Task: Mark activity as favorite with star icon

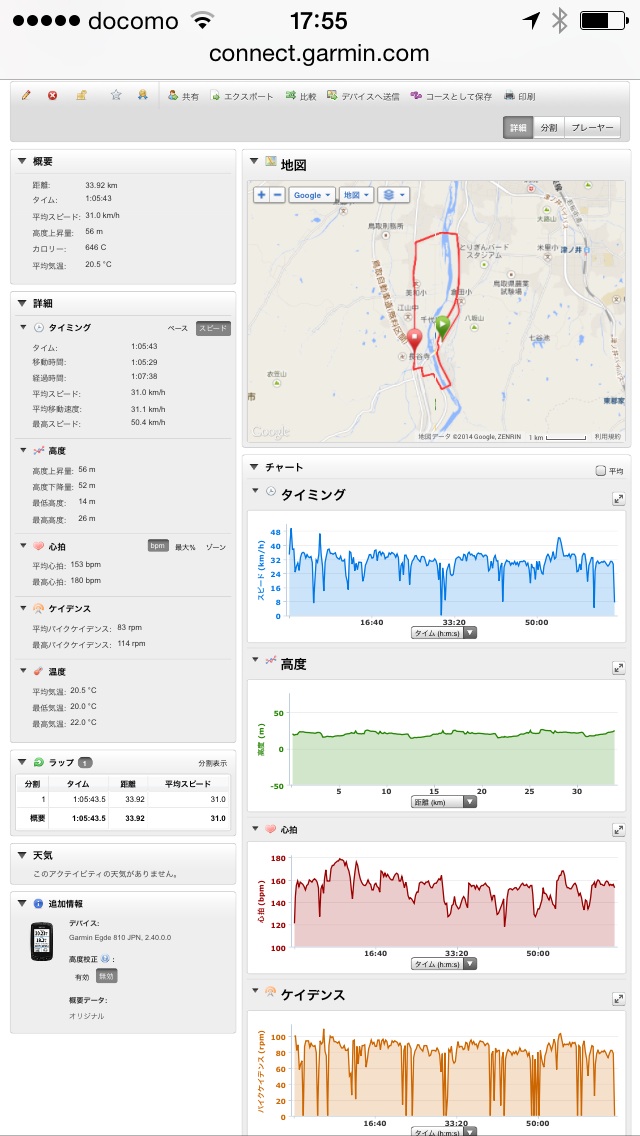Action: pyautogui.click(x=116, y=96)
